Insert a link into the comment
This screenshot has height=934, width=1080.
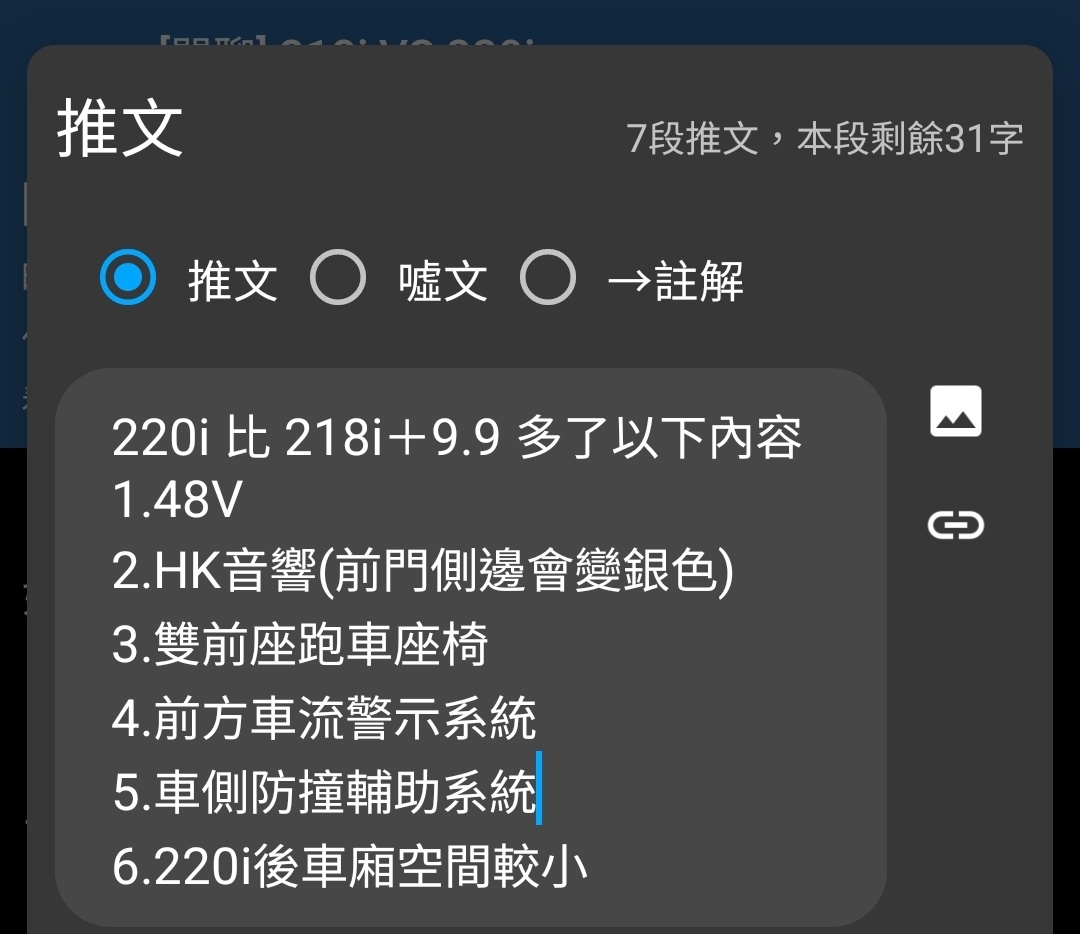point(956,524)
